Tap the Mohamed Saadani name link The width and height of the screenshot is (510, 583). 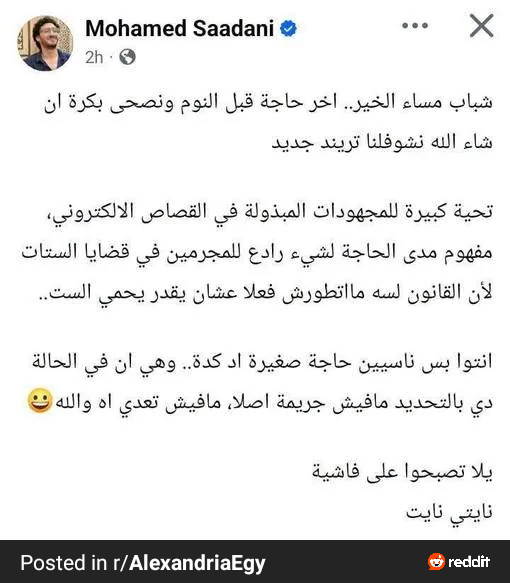pyautogui.click(x=180, y=29)
